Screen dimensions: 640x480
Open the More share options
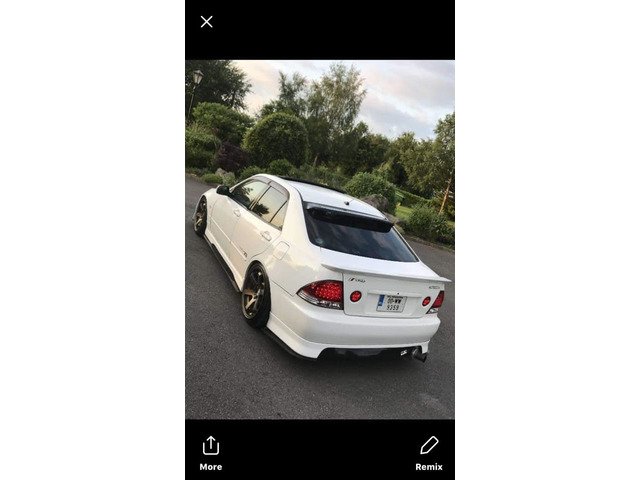click(x=211, y=453)
